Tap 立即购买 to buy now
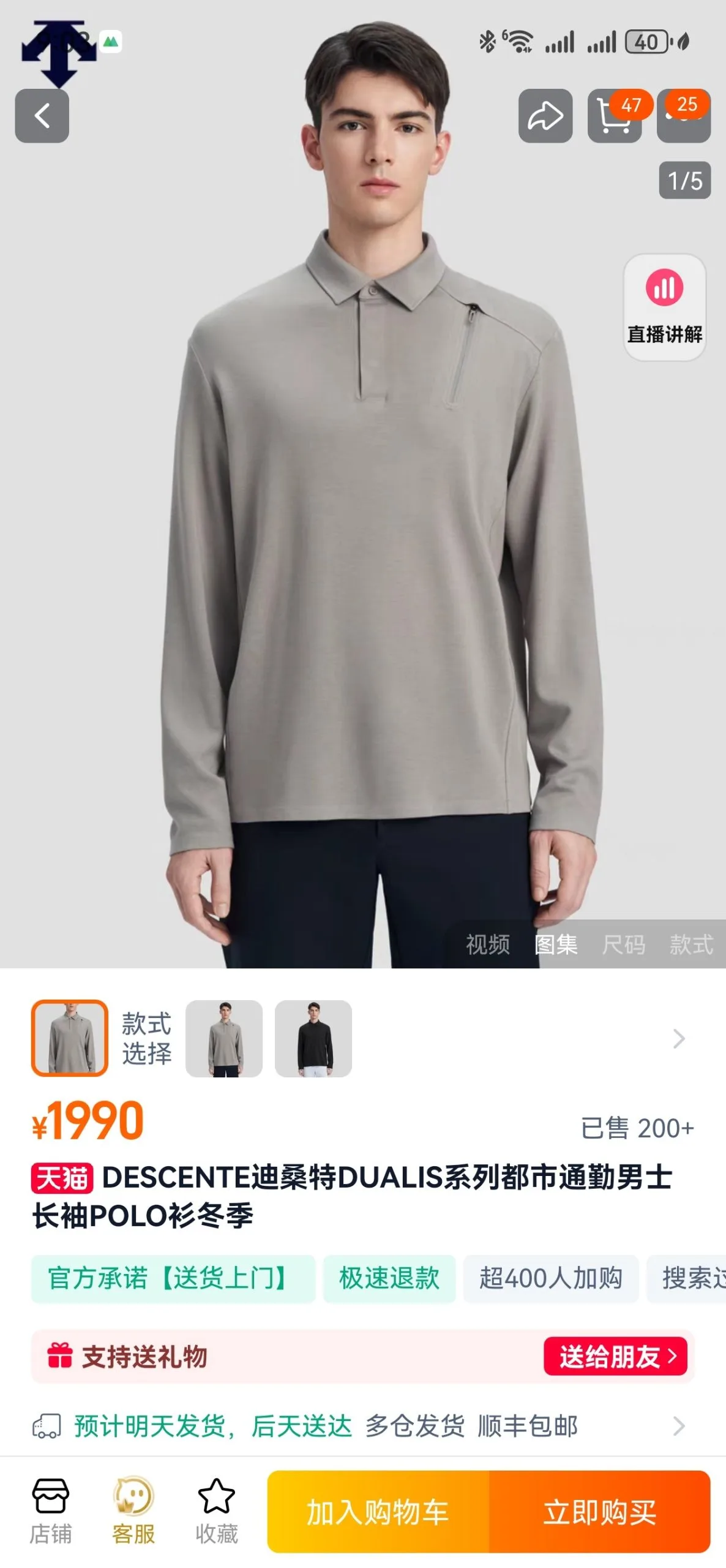Screen dimensions: 726x1568 point(599,1512)
